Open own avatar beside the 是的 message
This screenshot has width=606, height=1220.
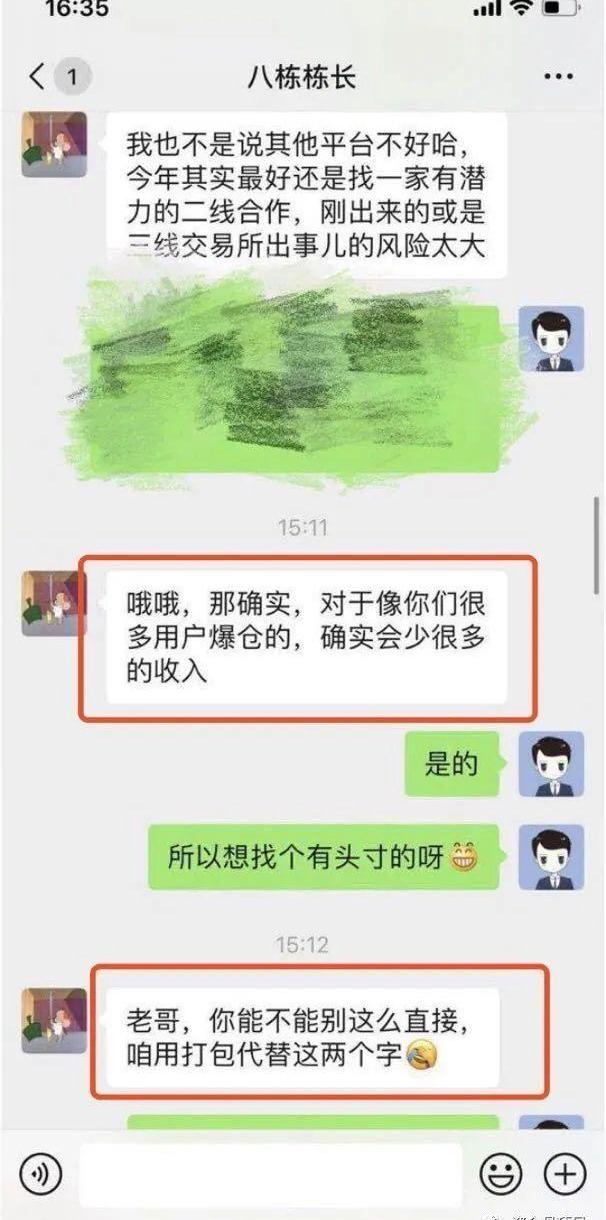pos(551,764)
